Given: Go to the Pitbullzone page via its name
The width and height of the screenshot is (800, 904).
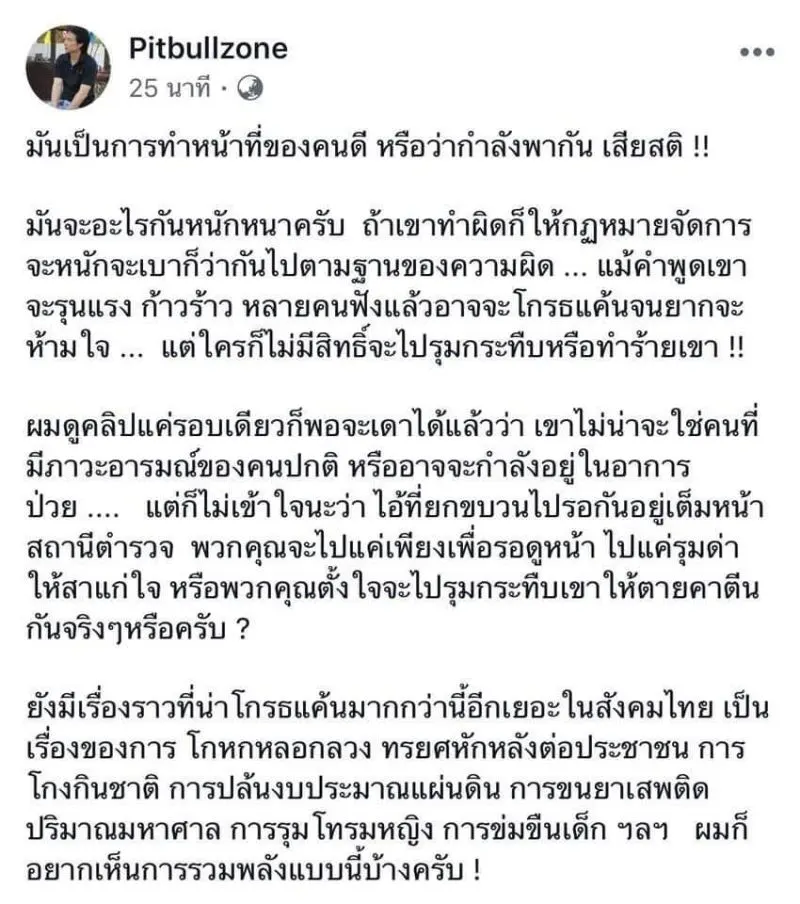Looking at the screenshot, I should [x=208, y=47].
